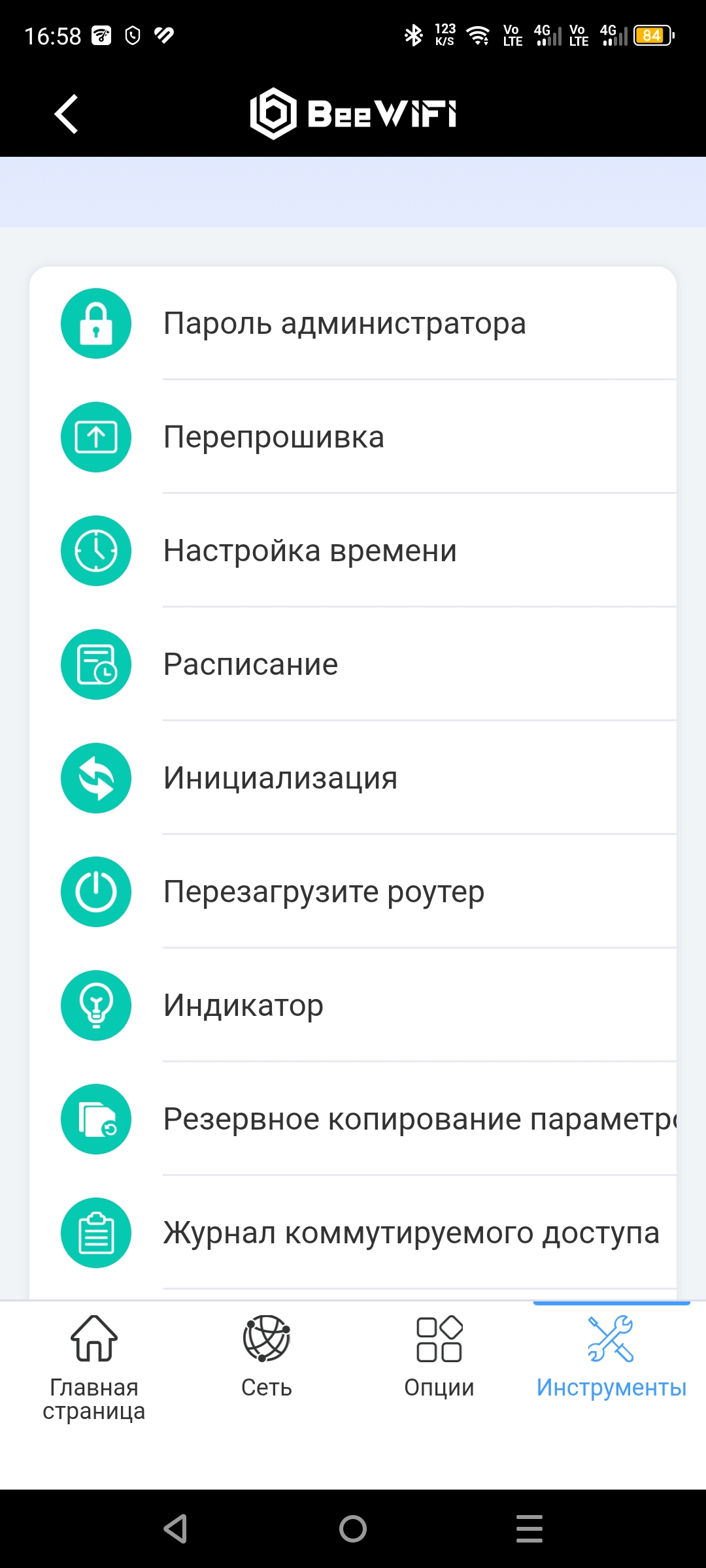Open Резервное копирование параметров
Image resolution: width=706 pixels, height=1568 pixels.
coord(418,1119)
